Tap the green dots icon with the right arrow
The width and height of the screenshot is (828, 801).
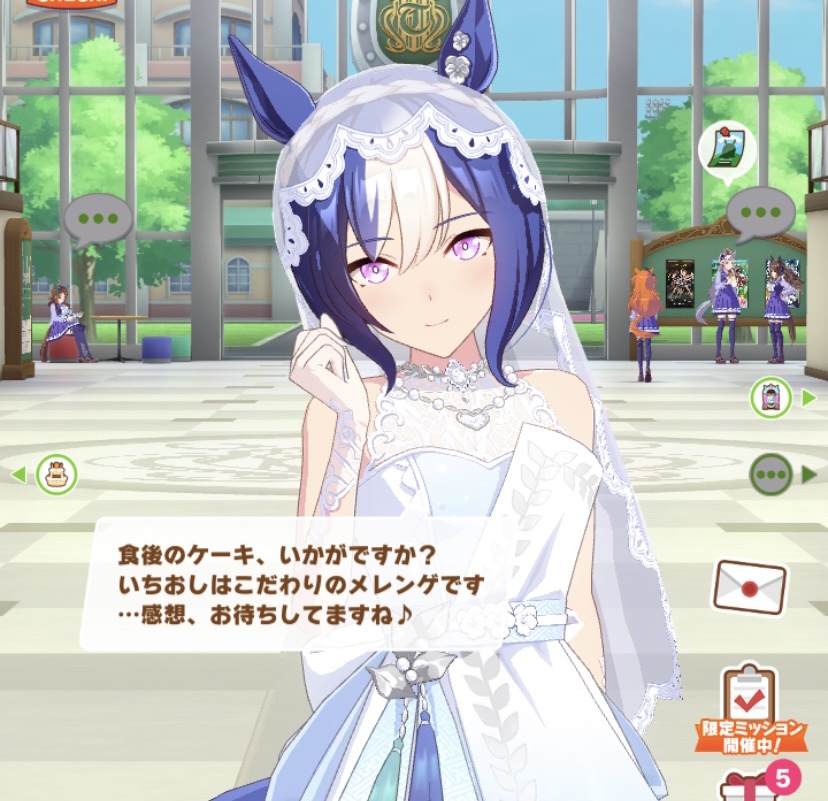coord(771,473)
